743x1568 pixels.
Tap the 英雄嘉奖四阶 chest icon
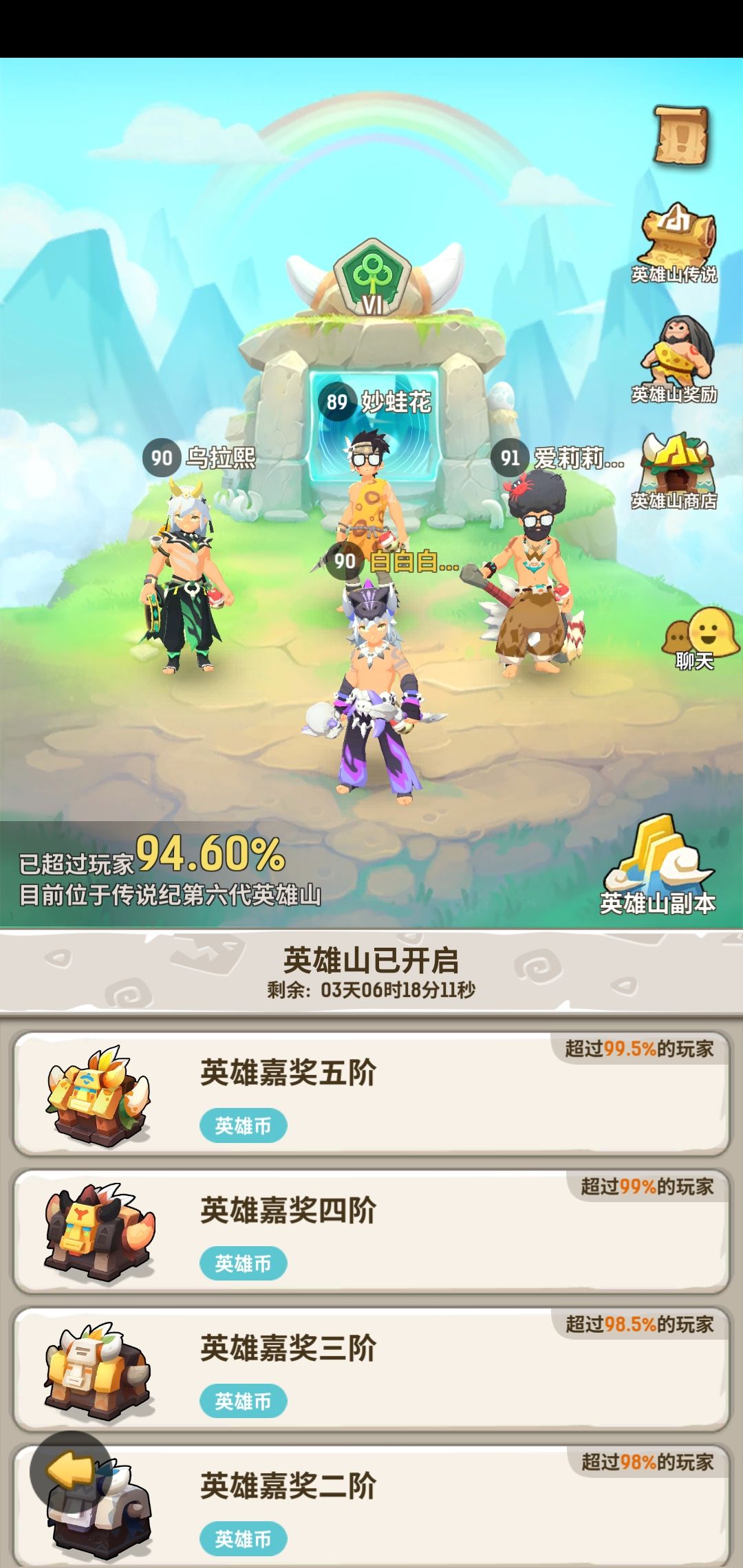(x=96, y=1230)
